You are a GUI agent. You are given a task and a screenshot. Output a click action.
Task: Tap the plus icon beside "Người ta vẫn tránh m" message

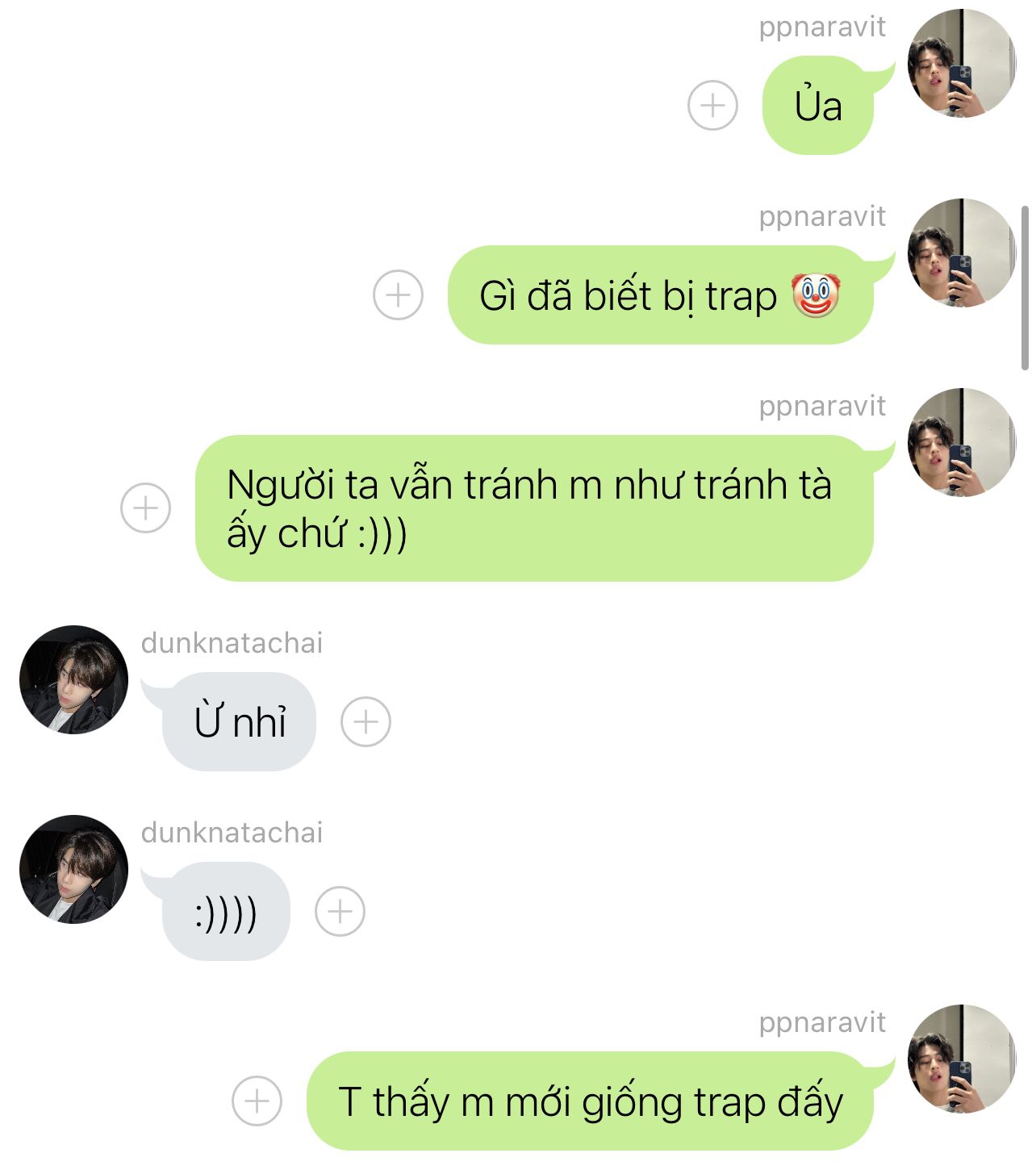[145, 508]
